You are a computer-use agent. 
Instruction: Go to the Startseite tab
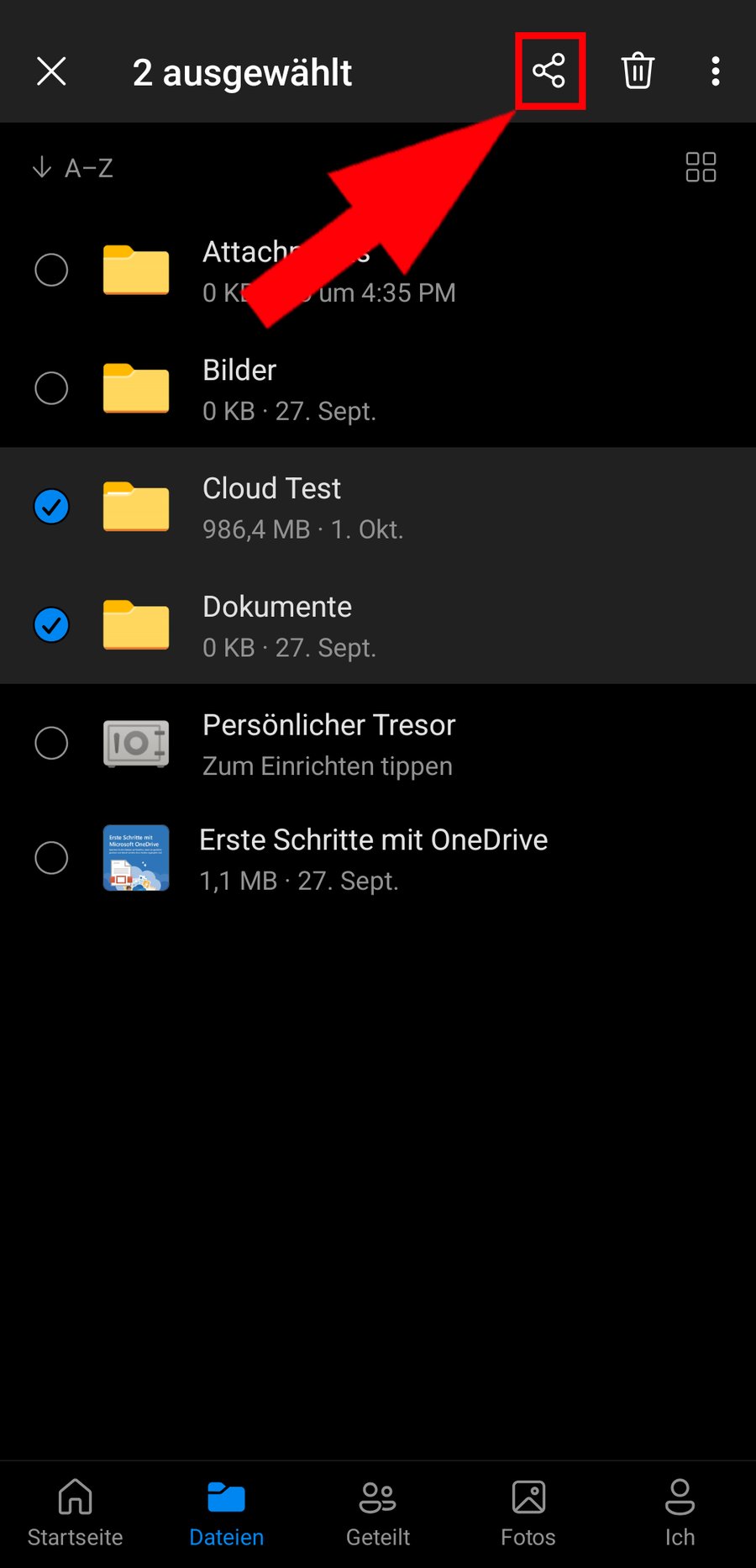click(x=76, y=1513)
